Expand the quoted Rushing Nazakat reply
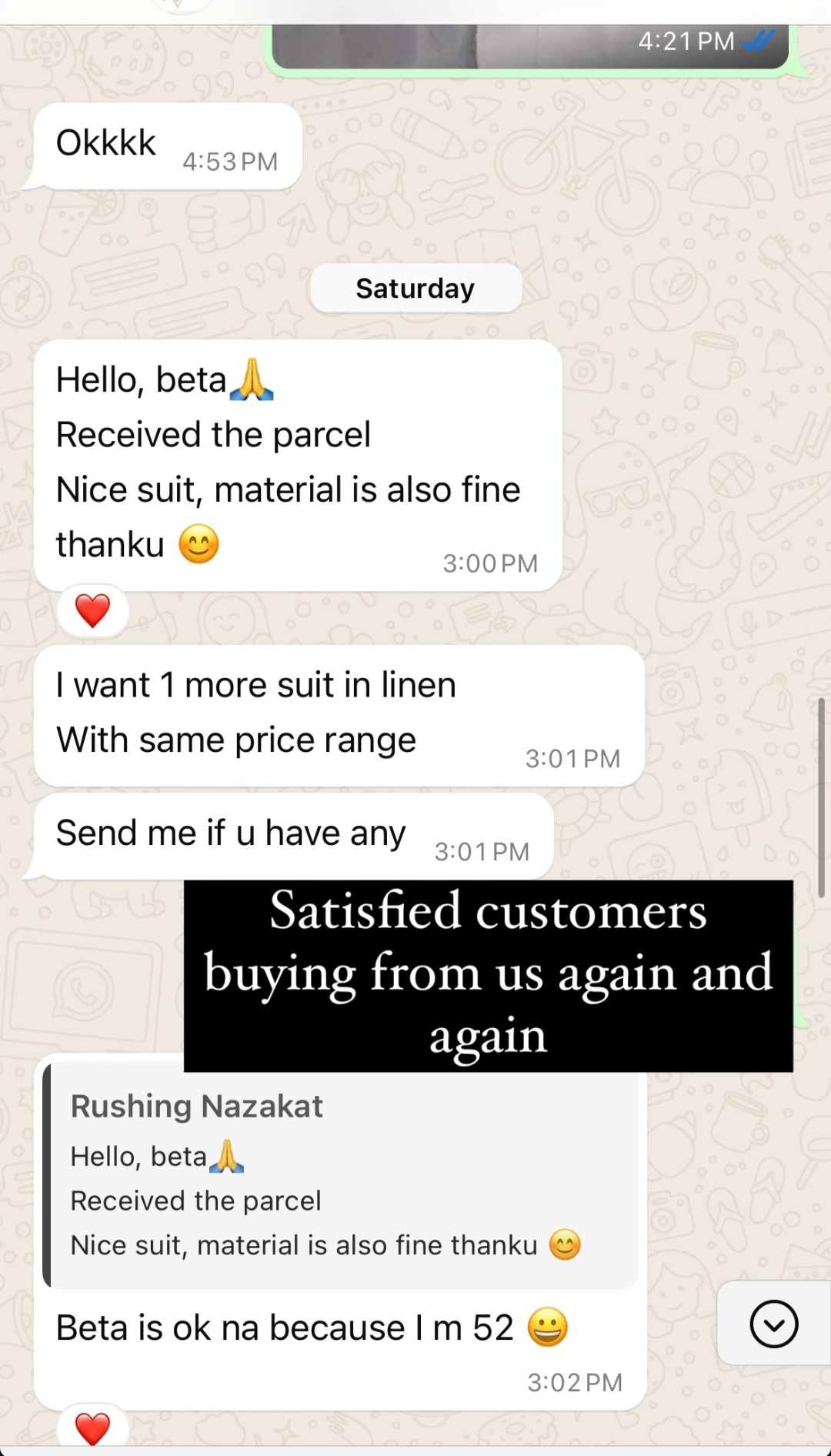Viewport: 831px width, 1456px height. click(x=339, y=1177)
